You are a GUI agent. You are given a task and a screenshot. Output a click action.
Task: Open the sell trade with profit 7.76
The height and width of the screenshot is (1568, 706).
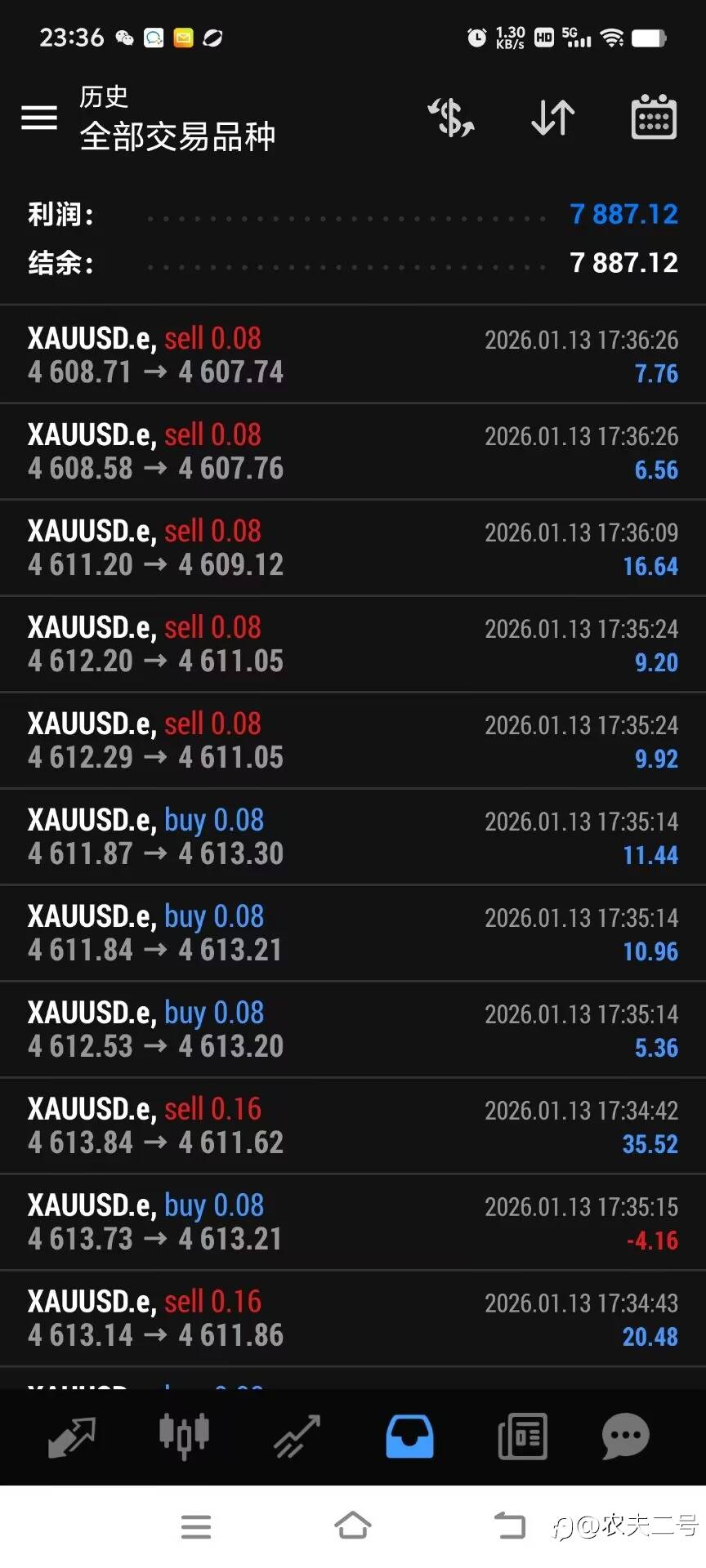pyautogui.click(x=353, y=355)
